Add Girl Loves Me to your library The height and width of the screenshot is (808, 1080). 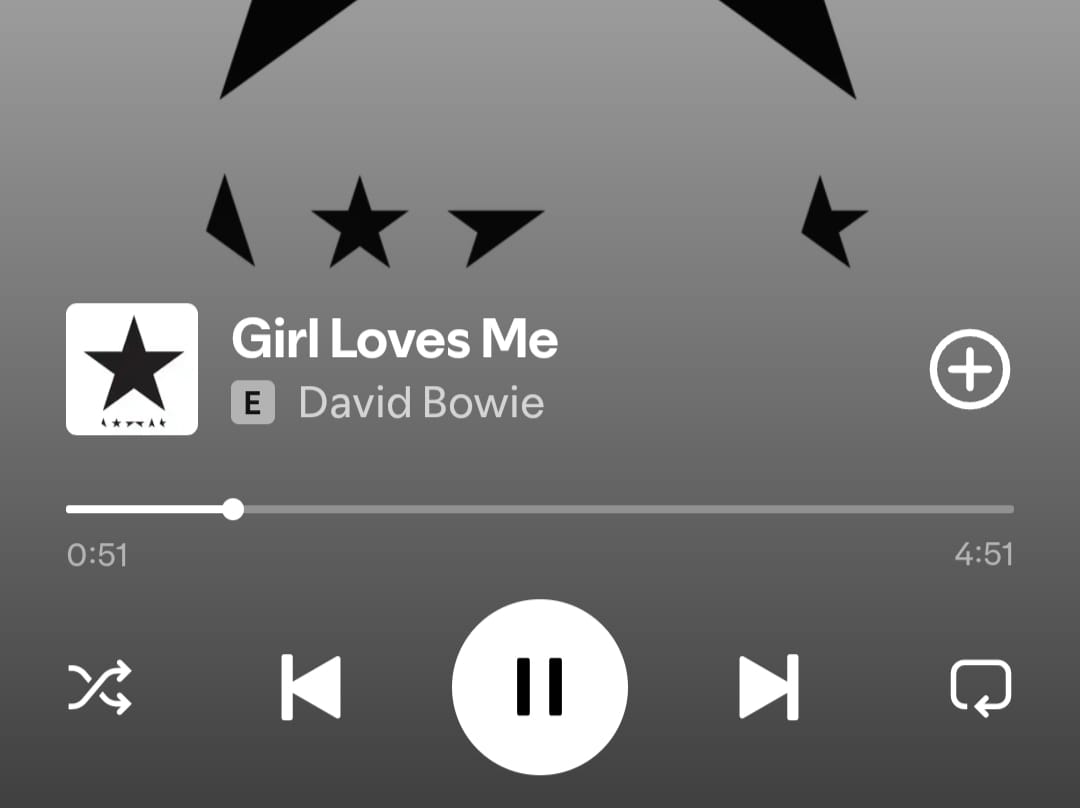point(970,370)
